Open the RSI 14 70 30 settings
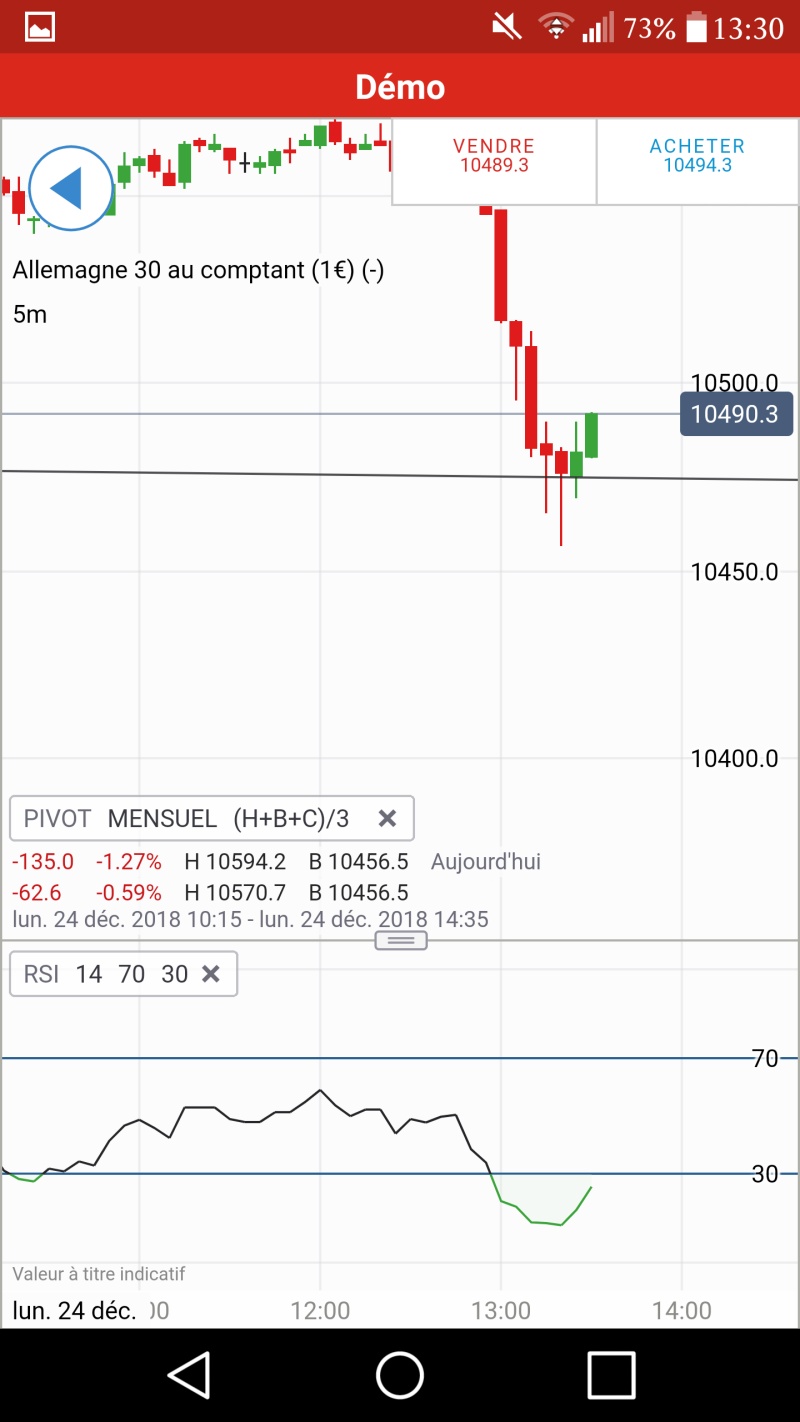 (x=104, y=974)
